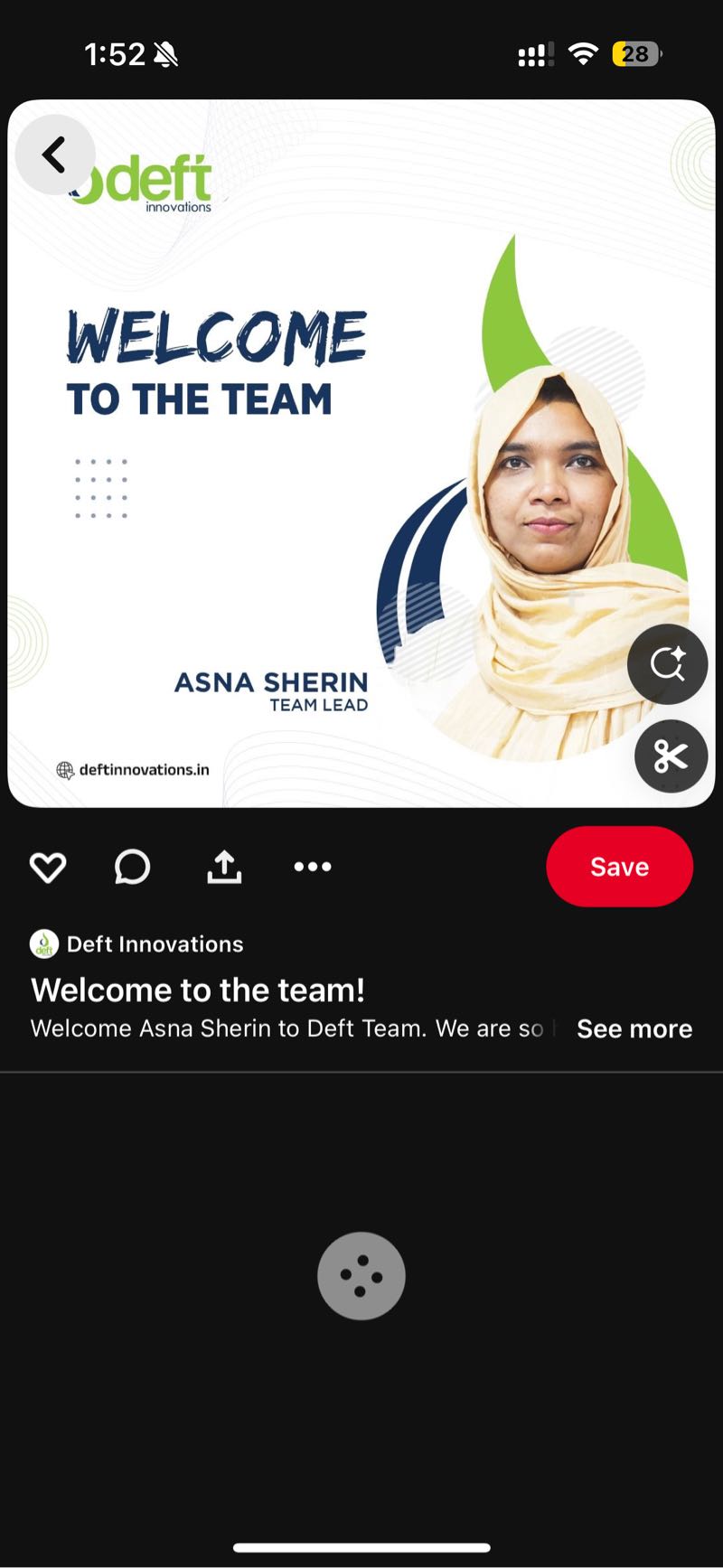Viewport: 723px width, 1568px height.
Task: Open the three-dot more options menu
Action: pyautogui.click(x=313, y=867)
